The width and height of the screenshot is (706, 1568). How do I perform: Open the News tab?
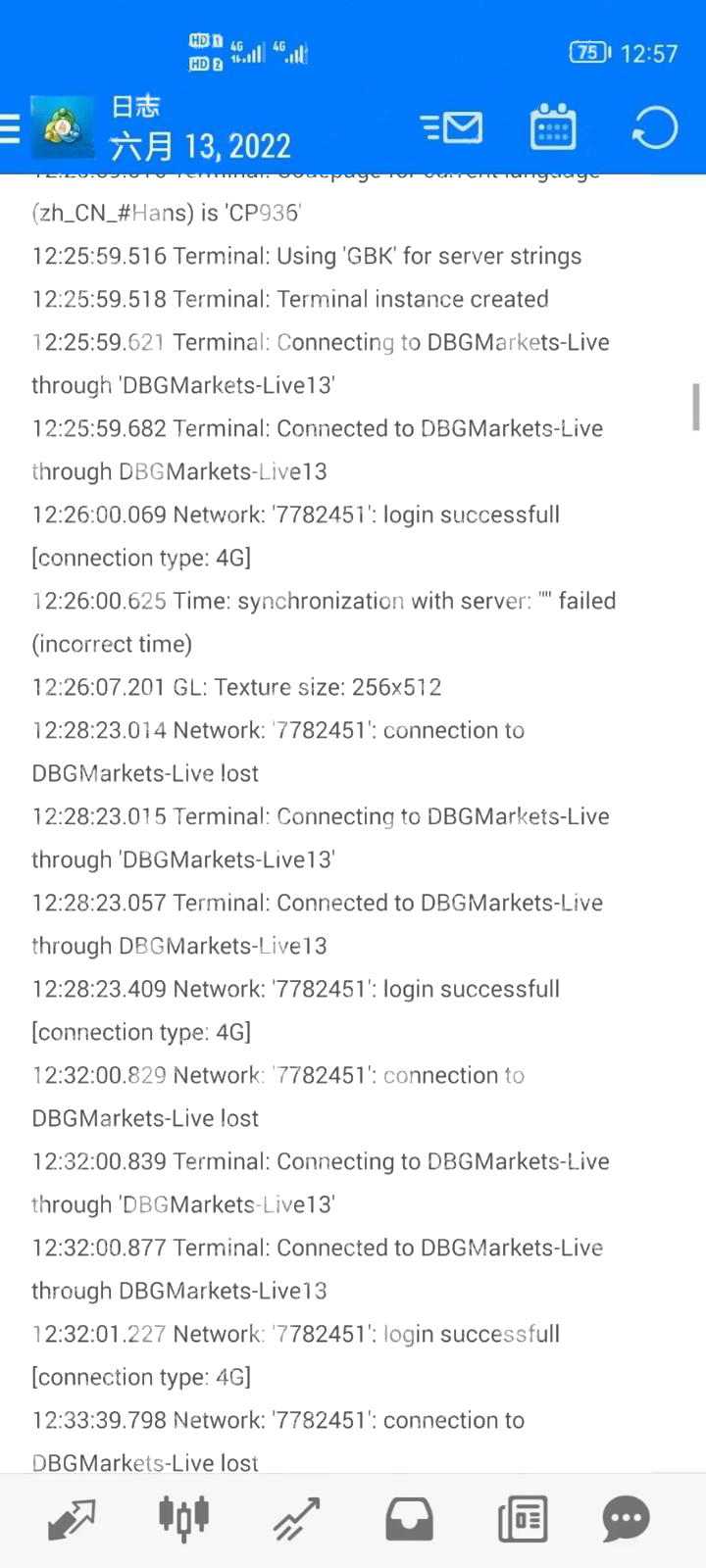[522, 1520]
